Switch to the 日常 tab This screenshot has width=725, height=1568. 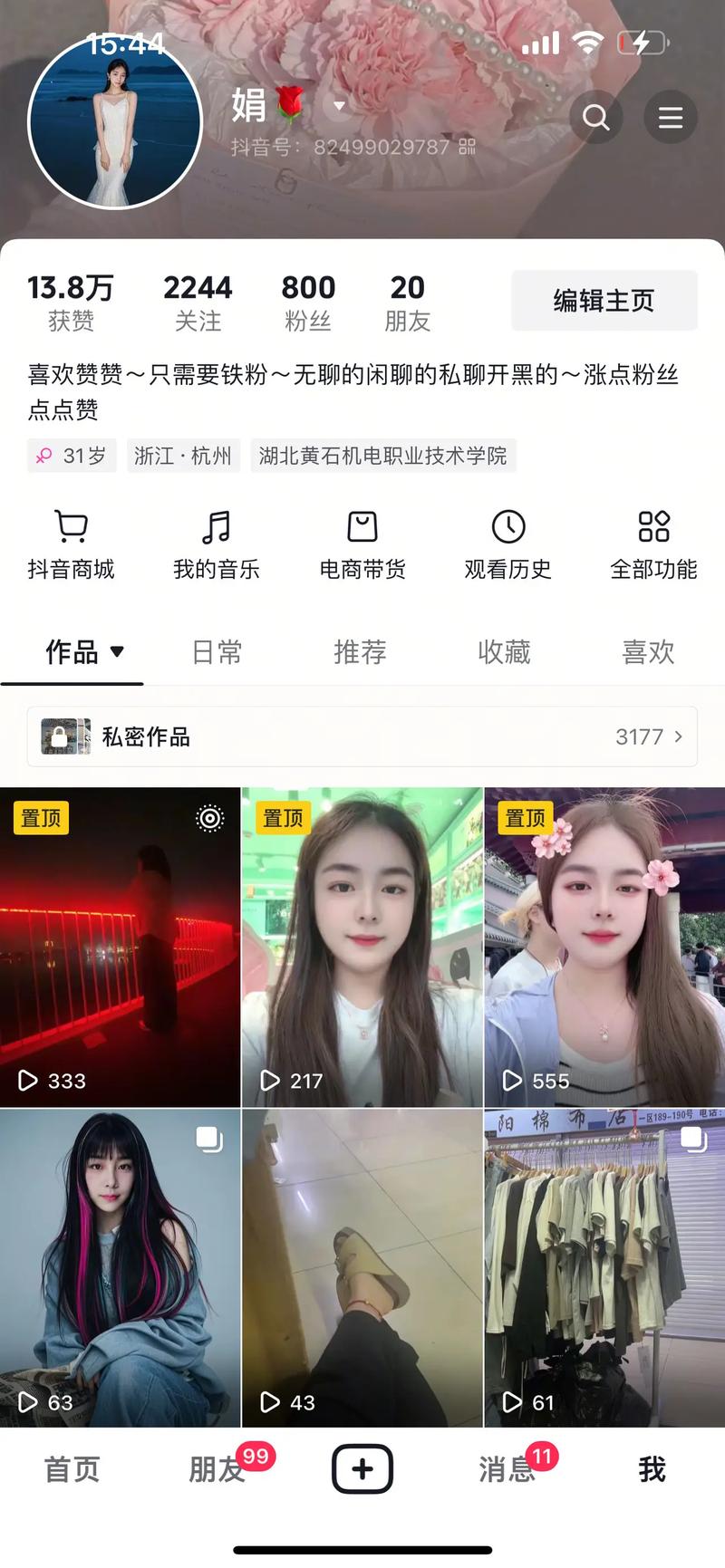(x=217, y=652)
